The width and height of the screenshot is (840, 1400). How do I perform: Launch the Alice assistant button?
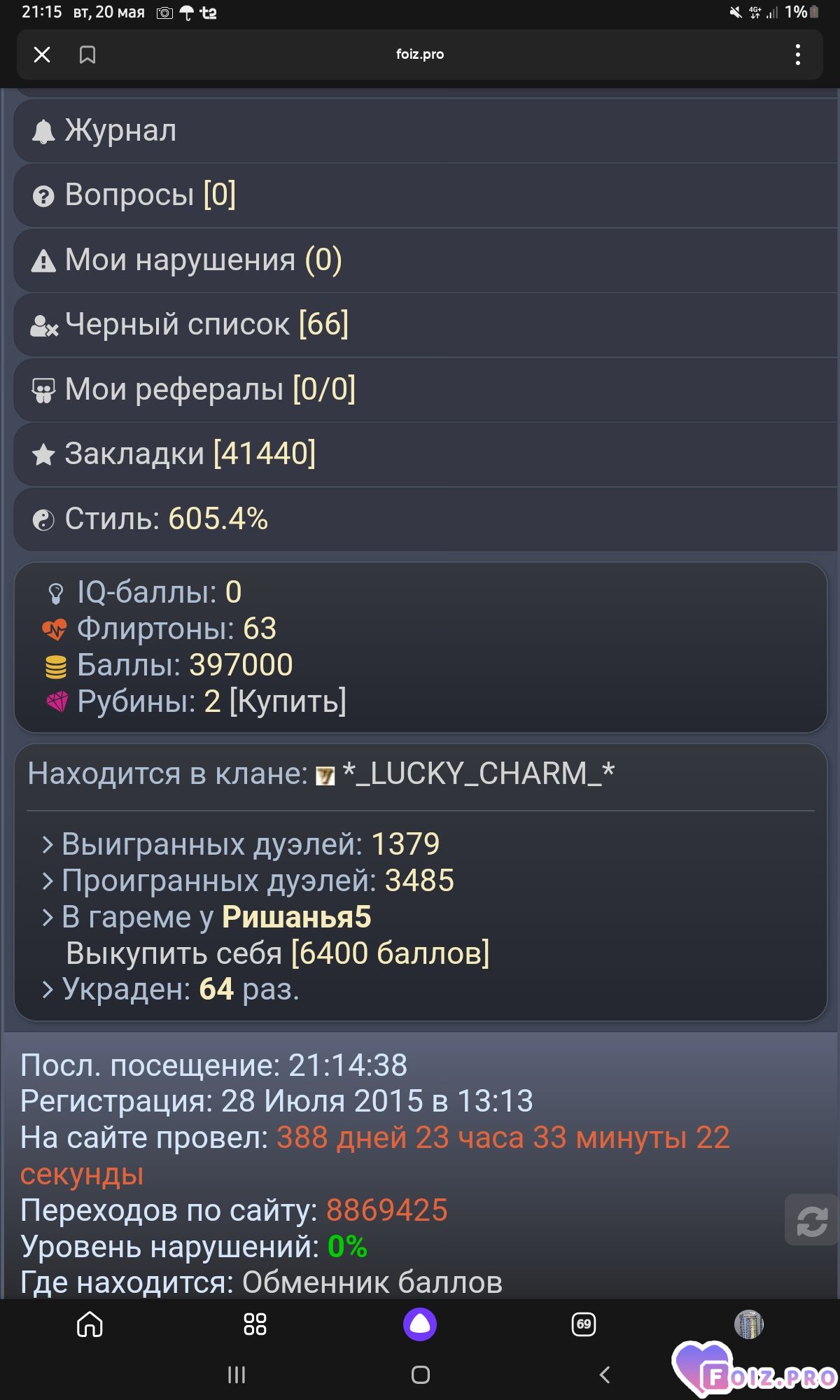pyautogui.click(x=420, y=1324)
